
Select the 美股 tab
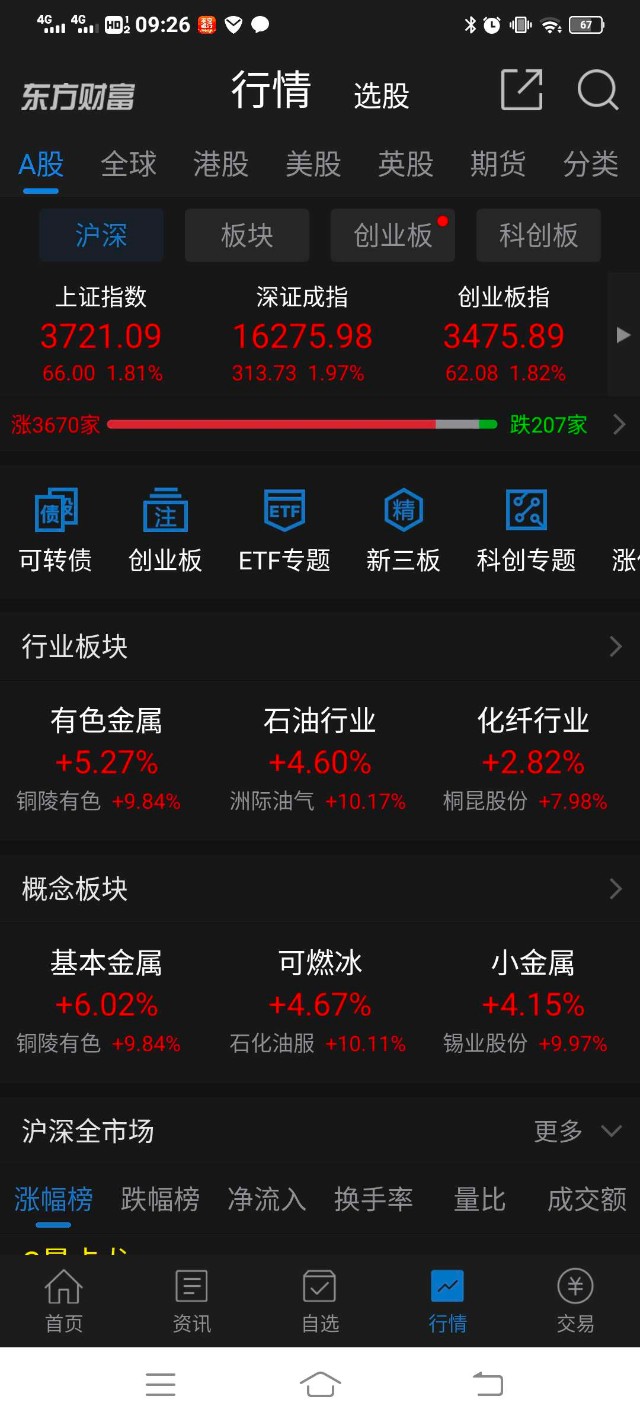tap(313, 164)
